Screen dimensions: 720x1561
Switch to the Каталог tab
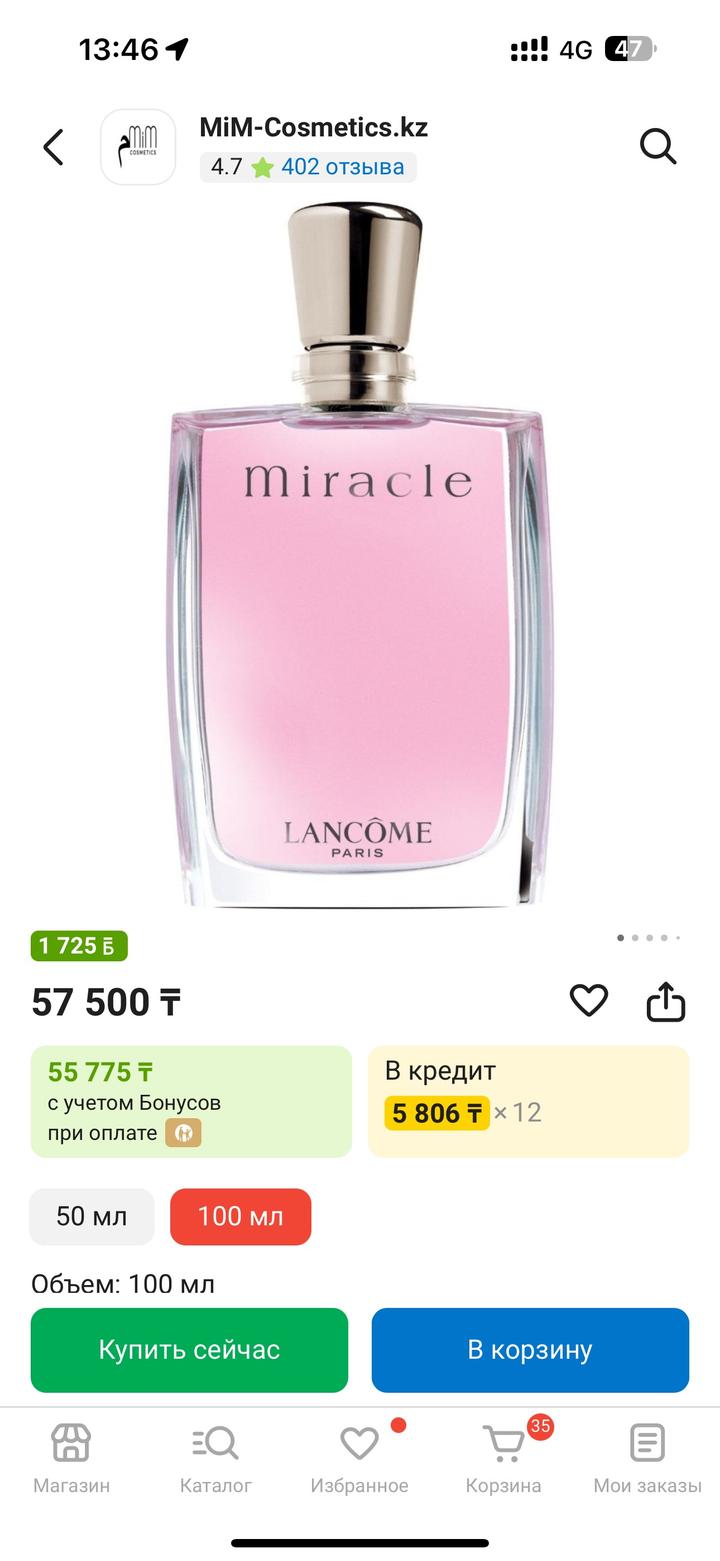coord(215,1458)
